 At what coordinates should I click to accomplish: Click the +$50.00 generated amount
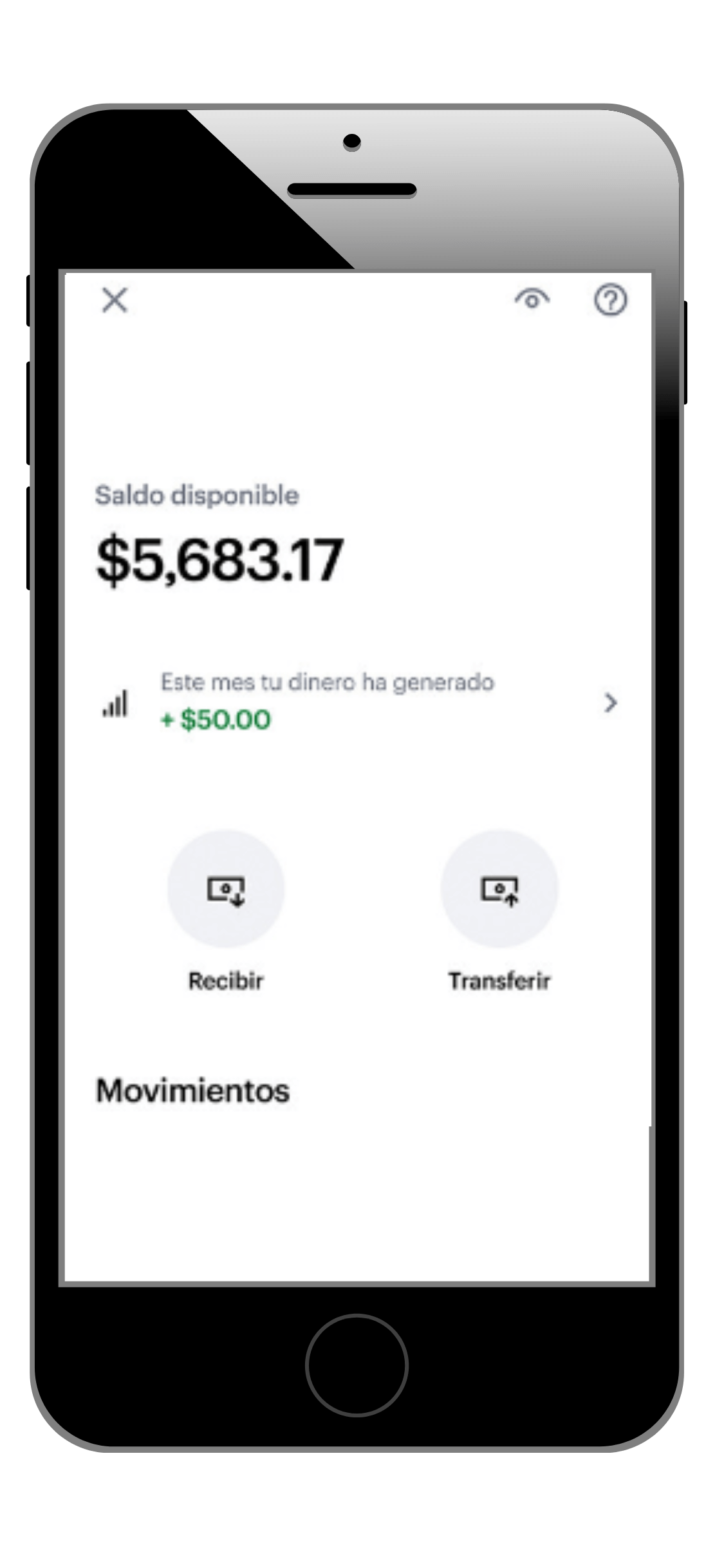pyautogui.click(x=216, y=720)
